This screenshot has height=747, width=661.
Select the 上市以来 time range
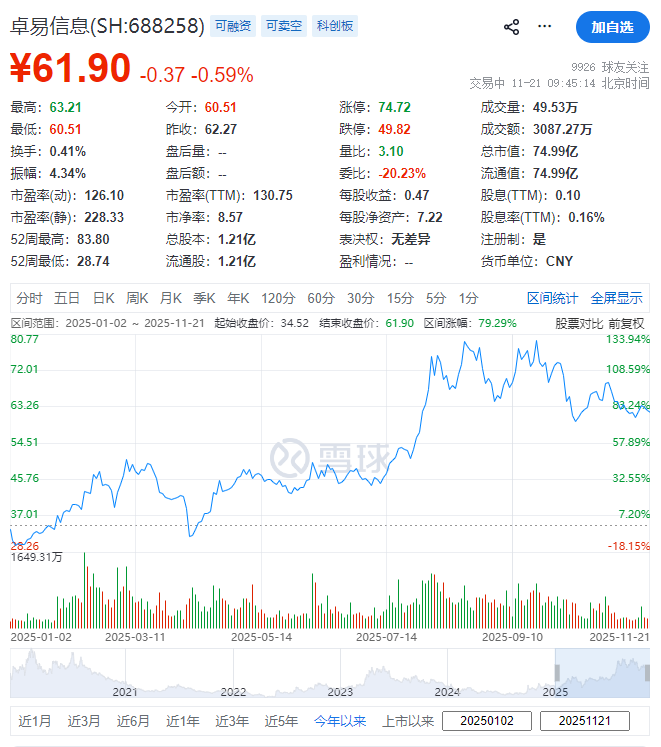click(409, 721)
